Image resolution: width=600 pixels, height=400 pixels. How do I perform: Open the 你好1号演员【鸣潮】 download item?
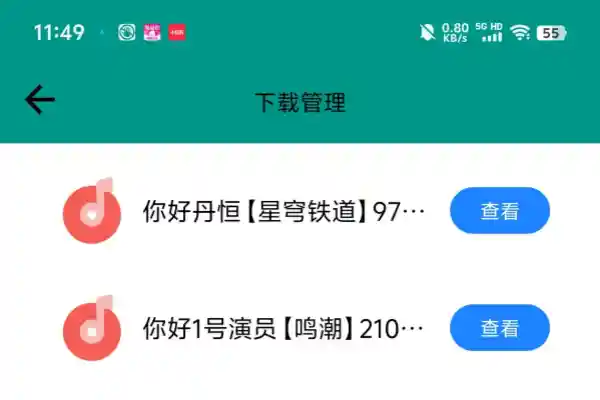click(x=284, y=328)
